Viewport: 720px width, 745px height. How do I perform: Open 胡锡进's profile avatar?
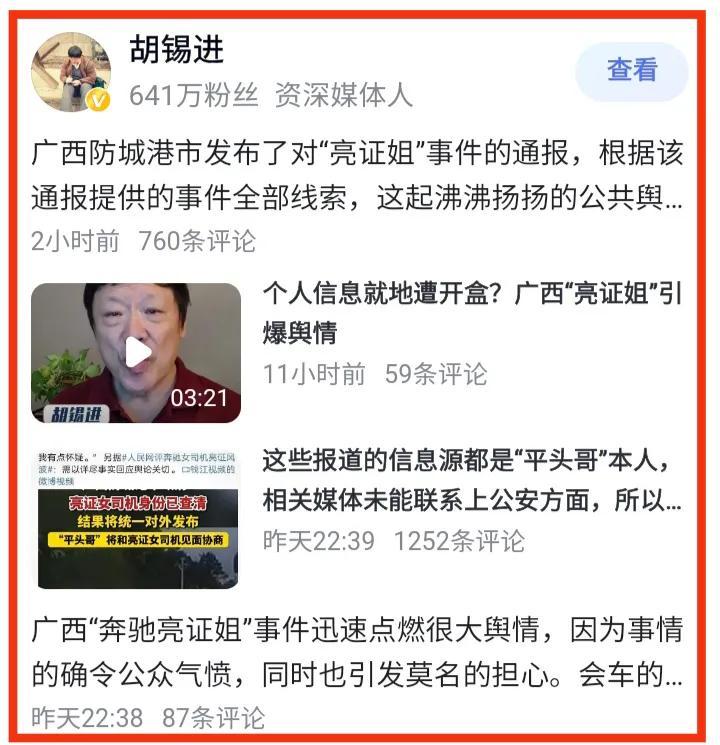(x=71, y=72)
